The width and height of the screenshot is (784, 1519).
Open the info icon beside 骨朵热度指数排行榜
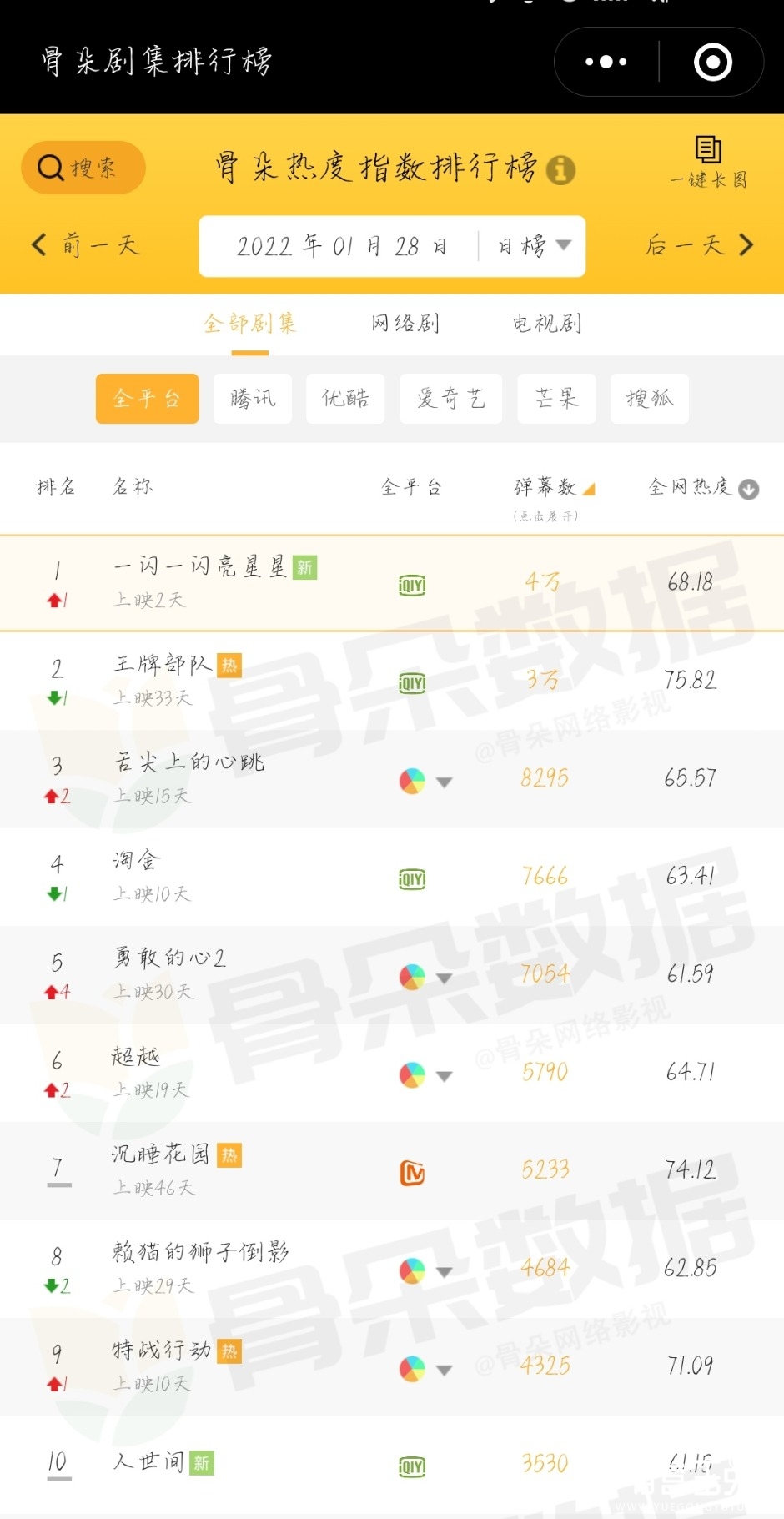tap(560, 169)
